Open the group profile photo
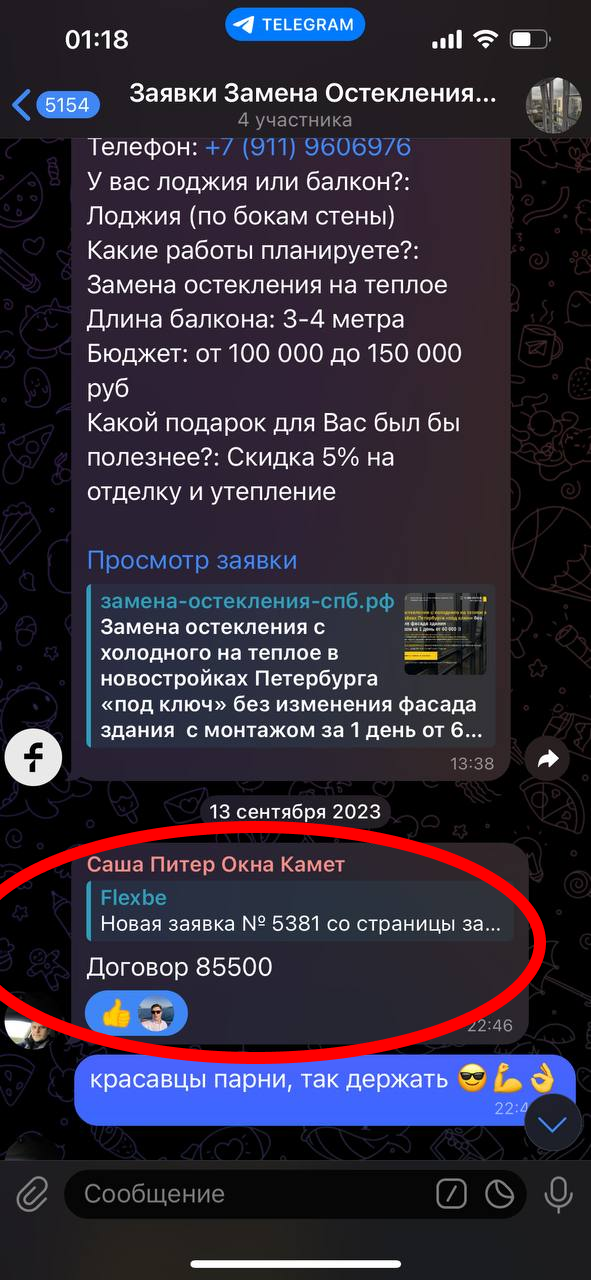 tap(554, 105)
